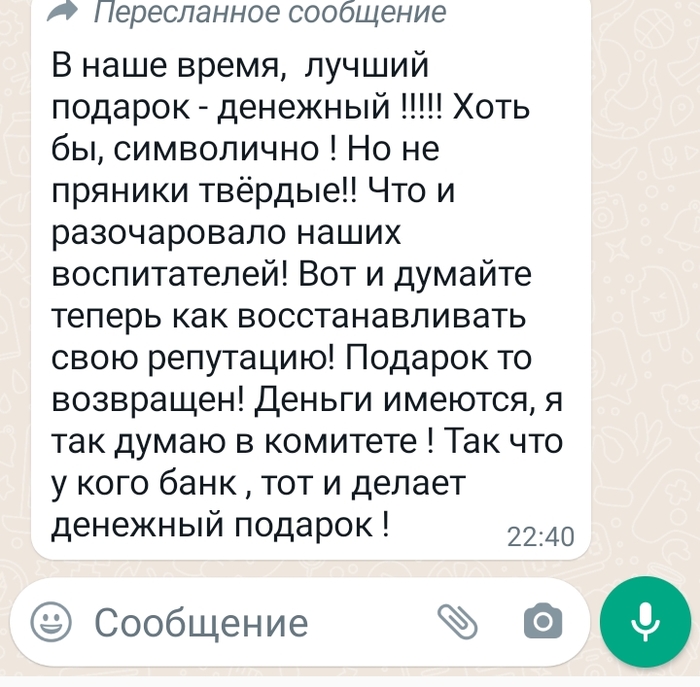The height and width of the screenshot is (687, 700).
Task: Open the camera from the message bar
Action: pyautogui.click(x=542, y=622)
